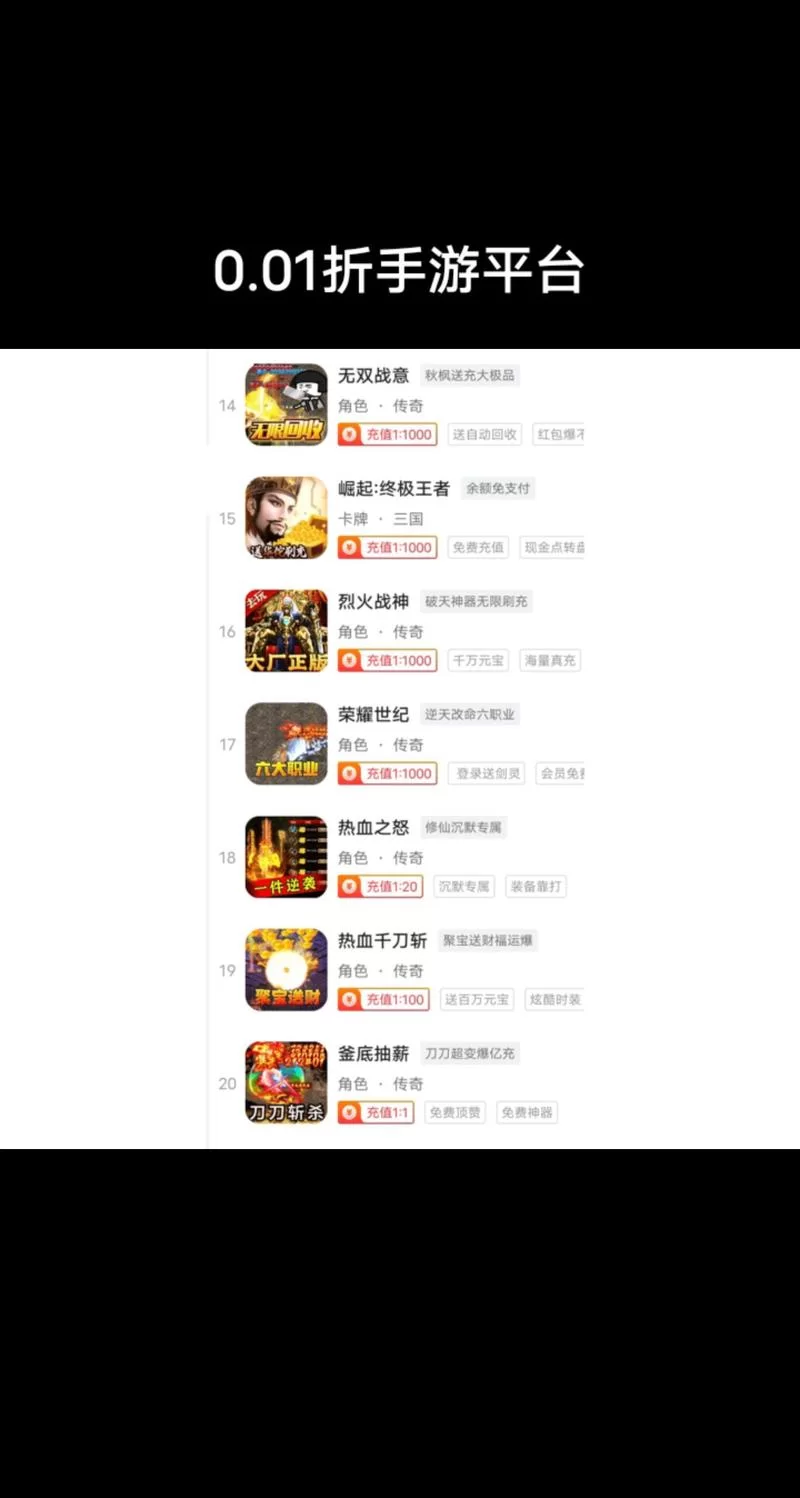
Task: Open the 热血之怒 一件逆袭 game icon
Action: pos(284,857)
